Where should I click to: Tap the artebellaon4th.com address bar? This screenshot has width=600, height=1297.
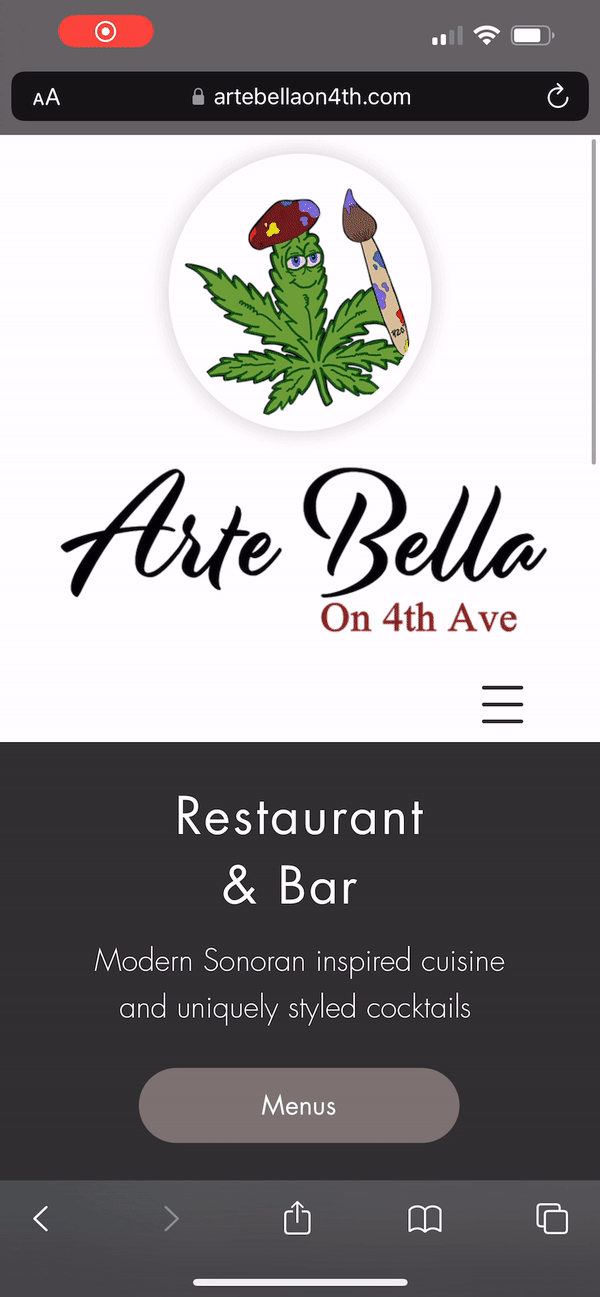coord(300,97)
